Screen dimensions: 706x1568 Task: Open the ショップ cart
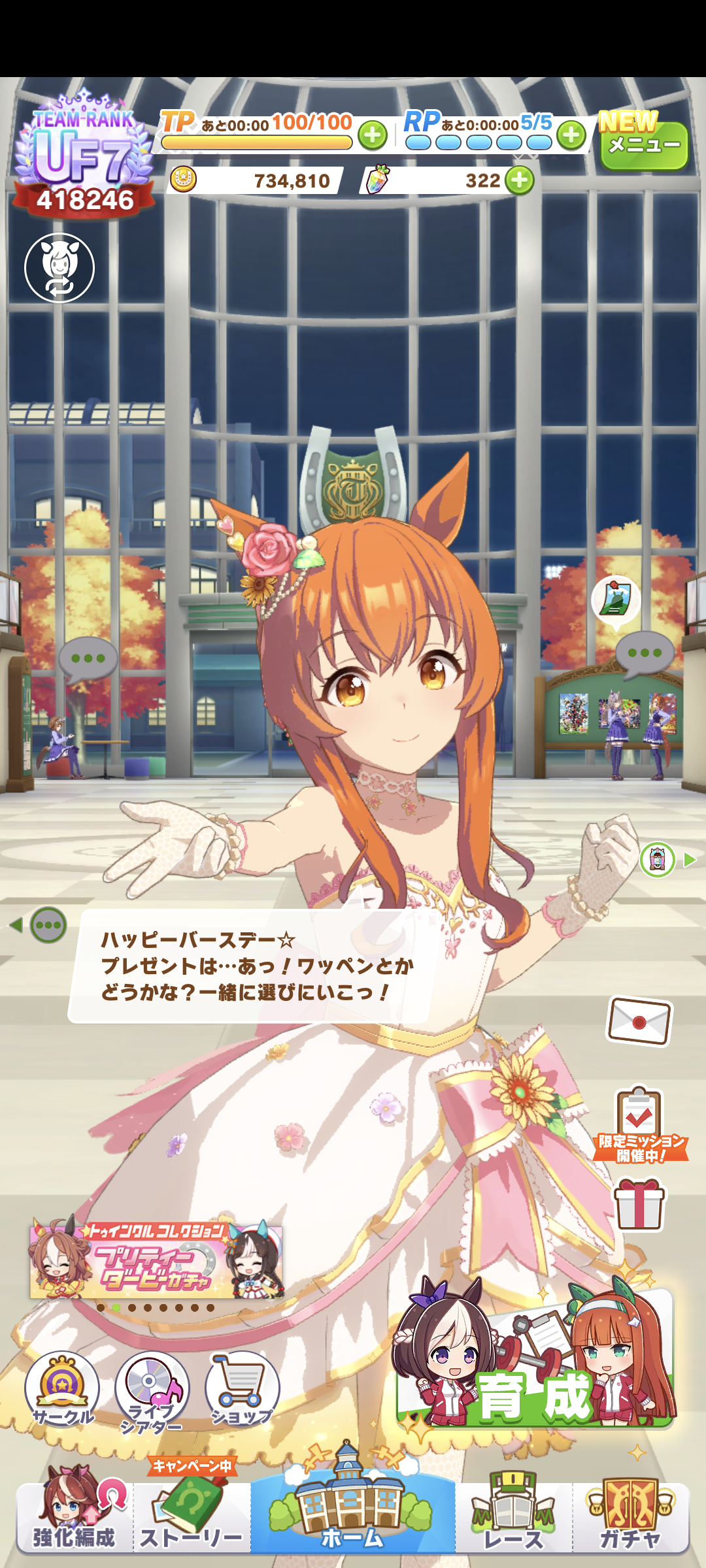pyautogui.click(x=242, y=1388)
